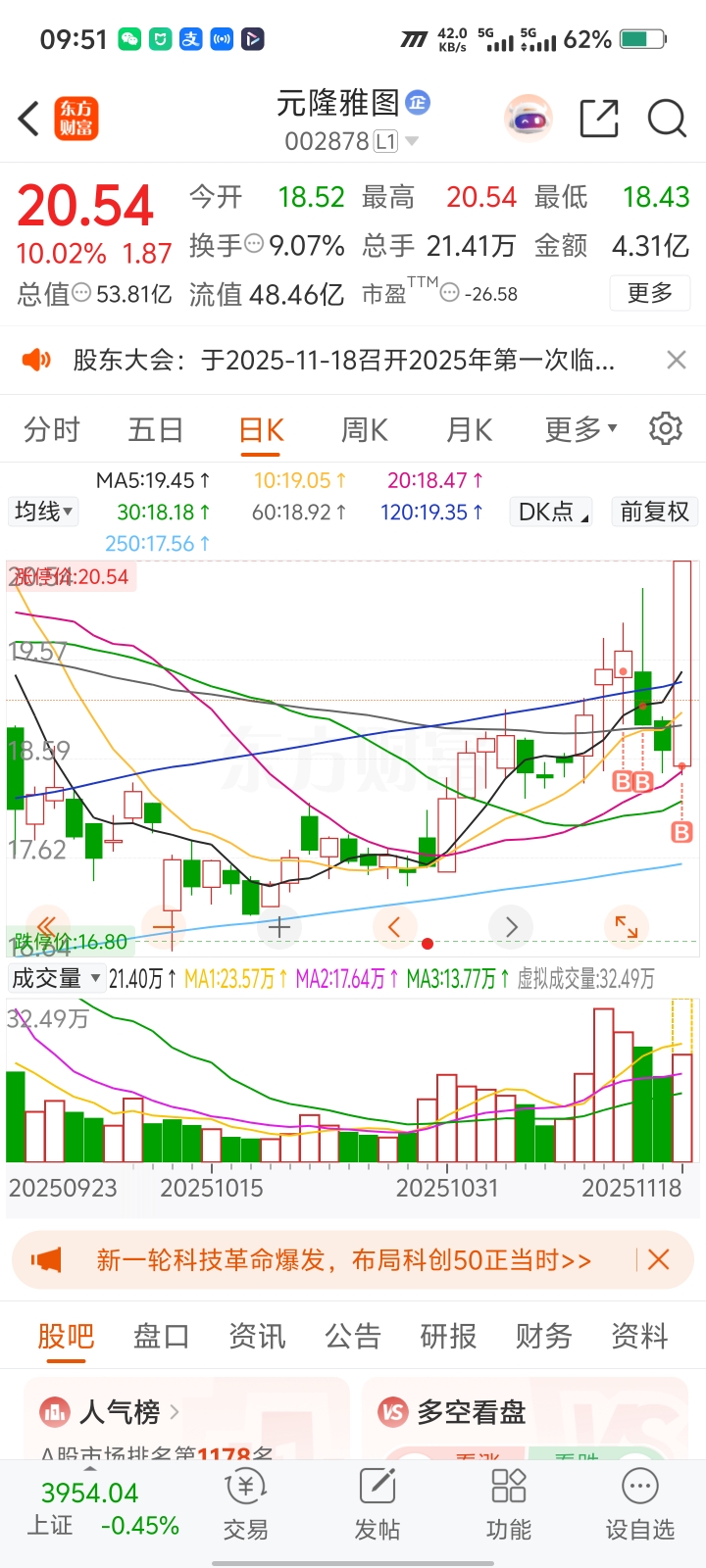Select the 月K chart tab

469,429
